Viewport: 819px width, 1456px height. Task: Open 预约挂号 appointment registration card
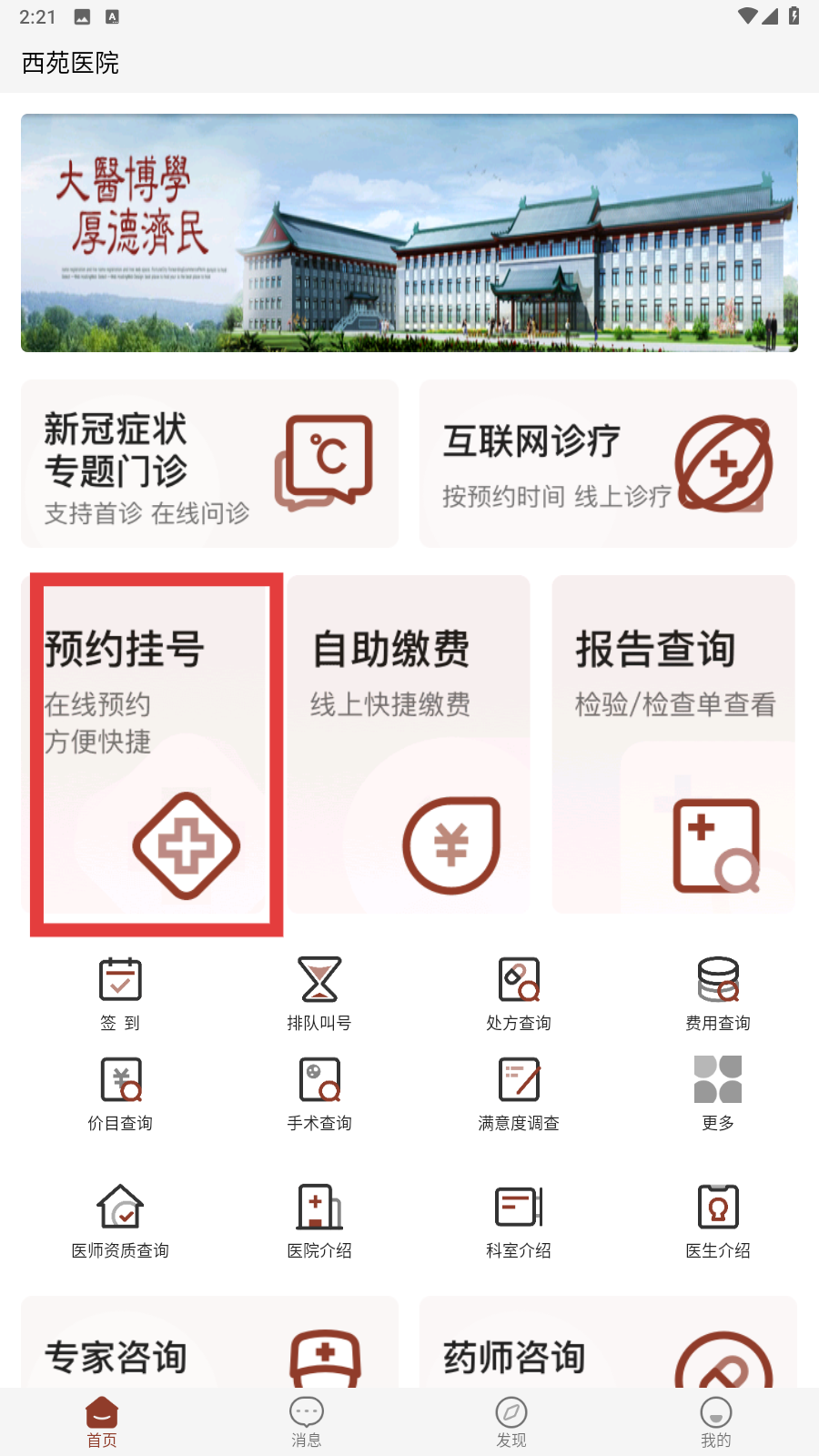pos(155,746)
